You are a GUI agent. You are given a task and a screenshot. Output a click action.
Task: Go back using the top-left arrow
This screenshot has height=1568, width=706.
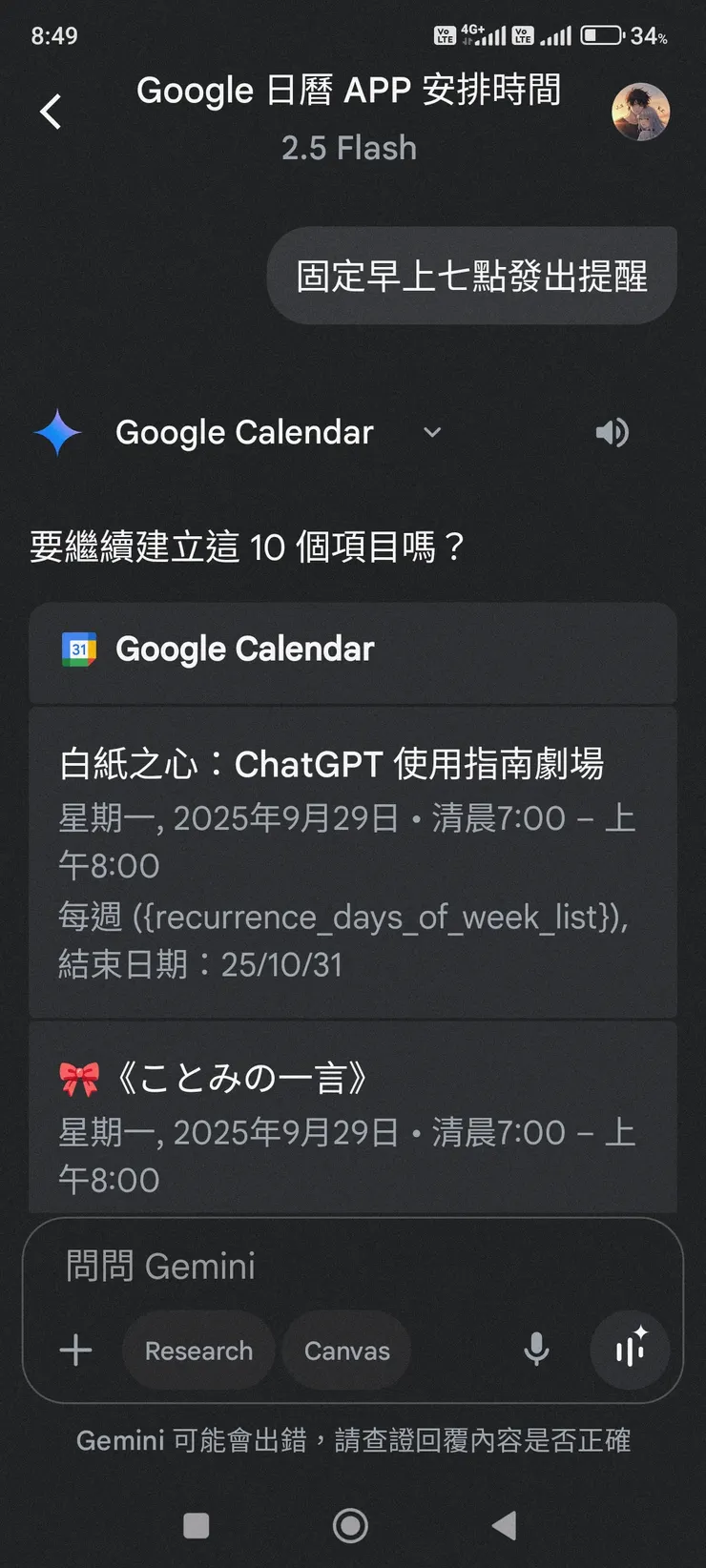52,112
